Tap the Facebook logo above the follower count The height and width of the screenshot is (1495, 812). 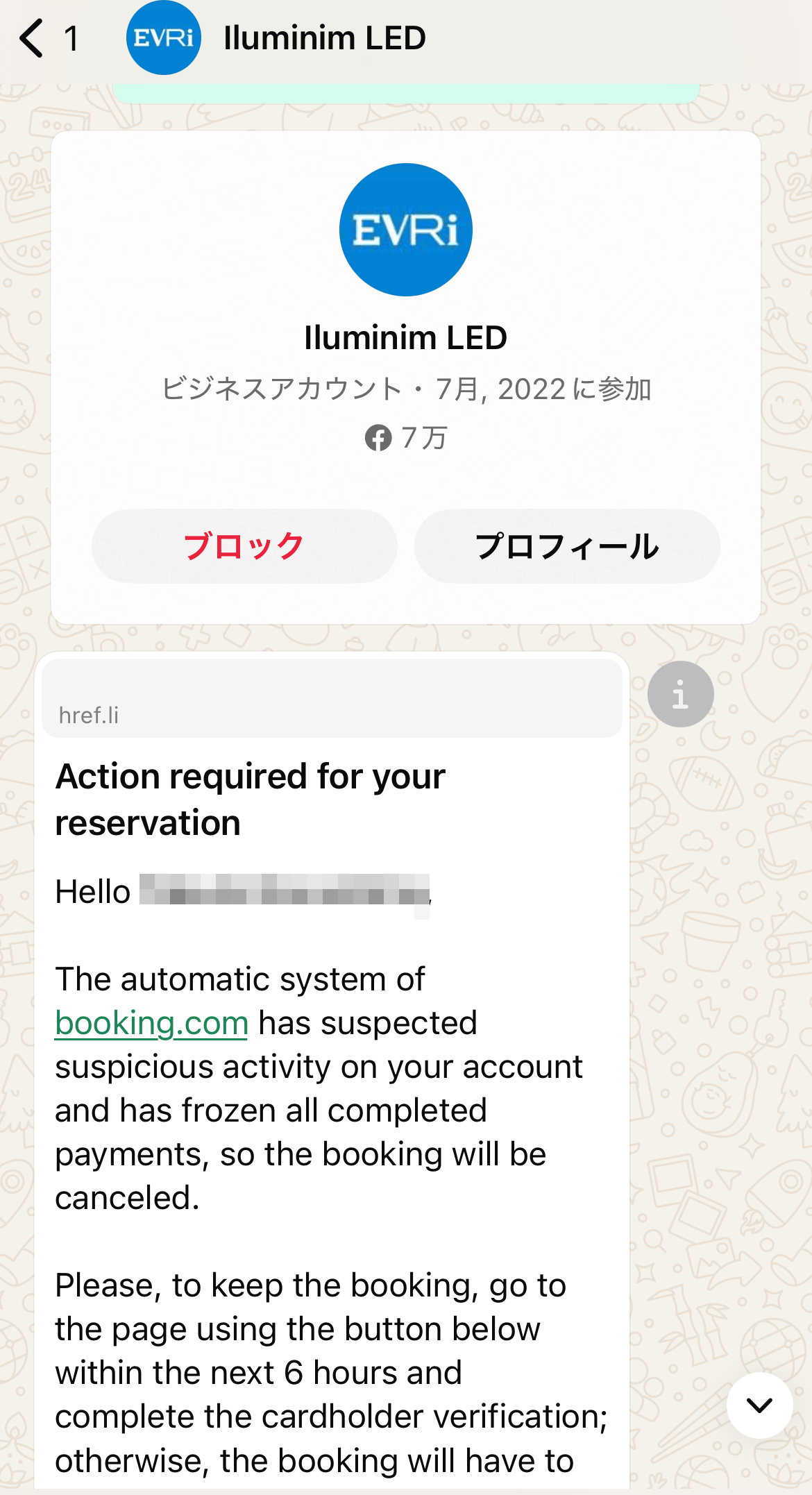pyautogui.click(x=378, y=437)
